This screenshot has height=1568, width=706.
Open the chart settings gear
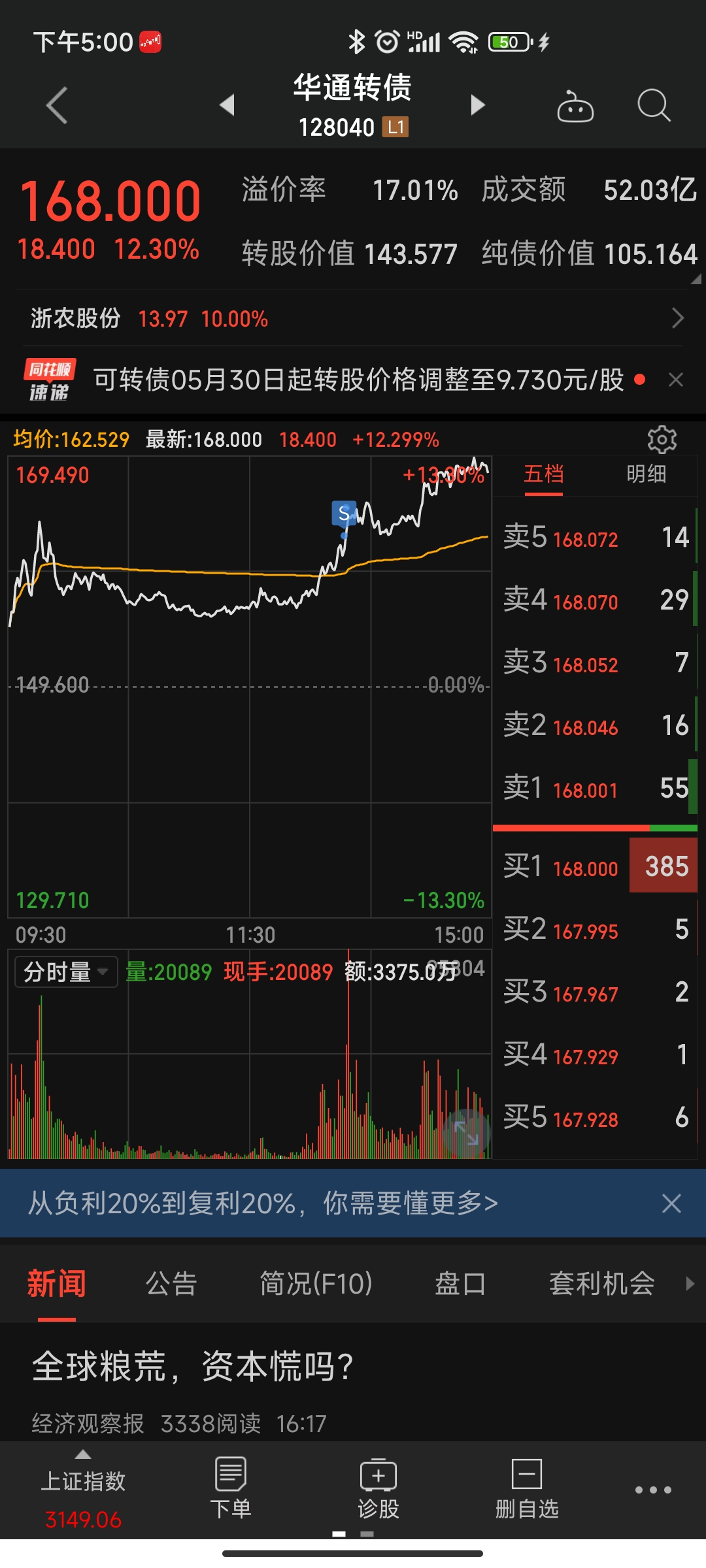point(662,440)
